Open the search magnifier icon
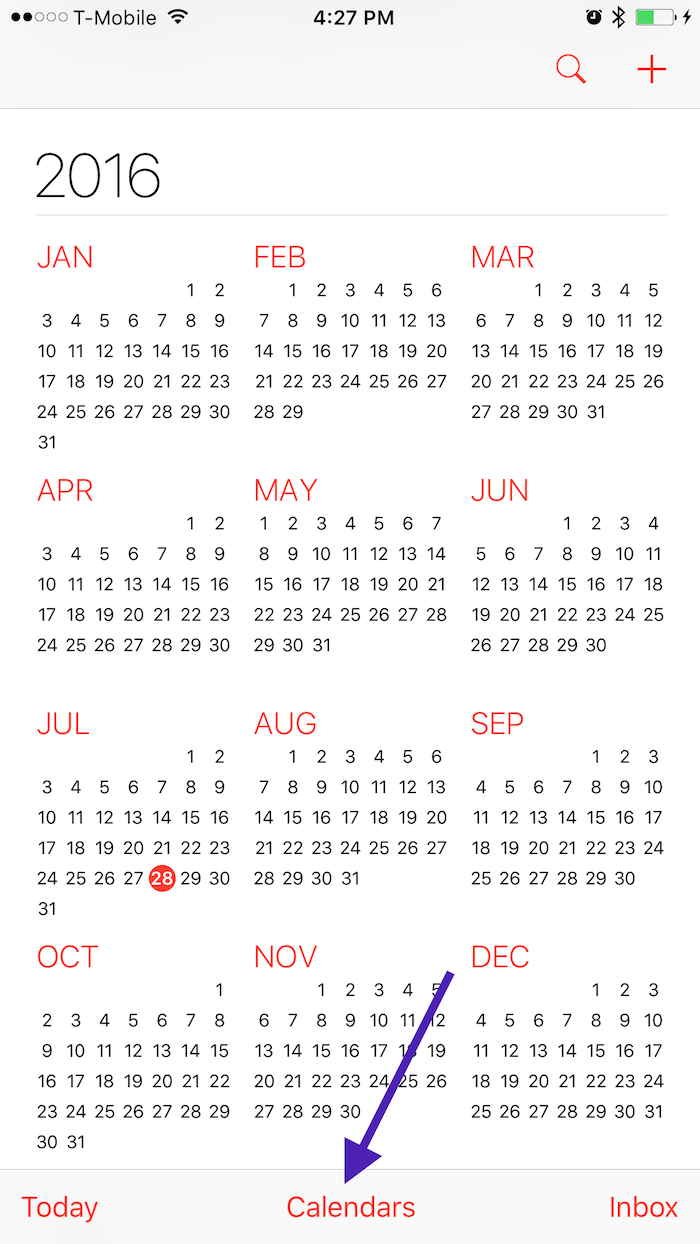This screenshot has width=700, height=1244. coord(571,70)
